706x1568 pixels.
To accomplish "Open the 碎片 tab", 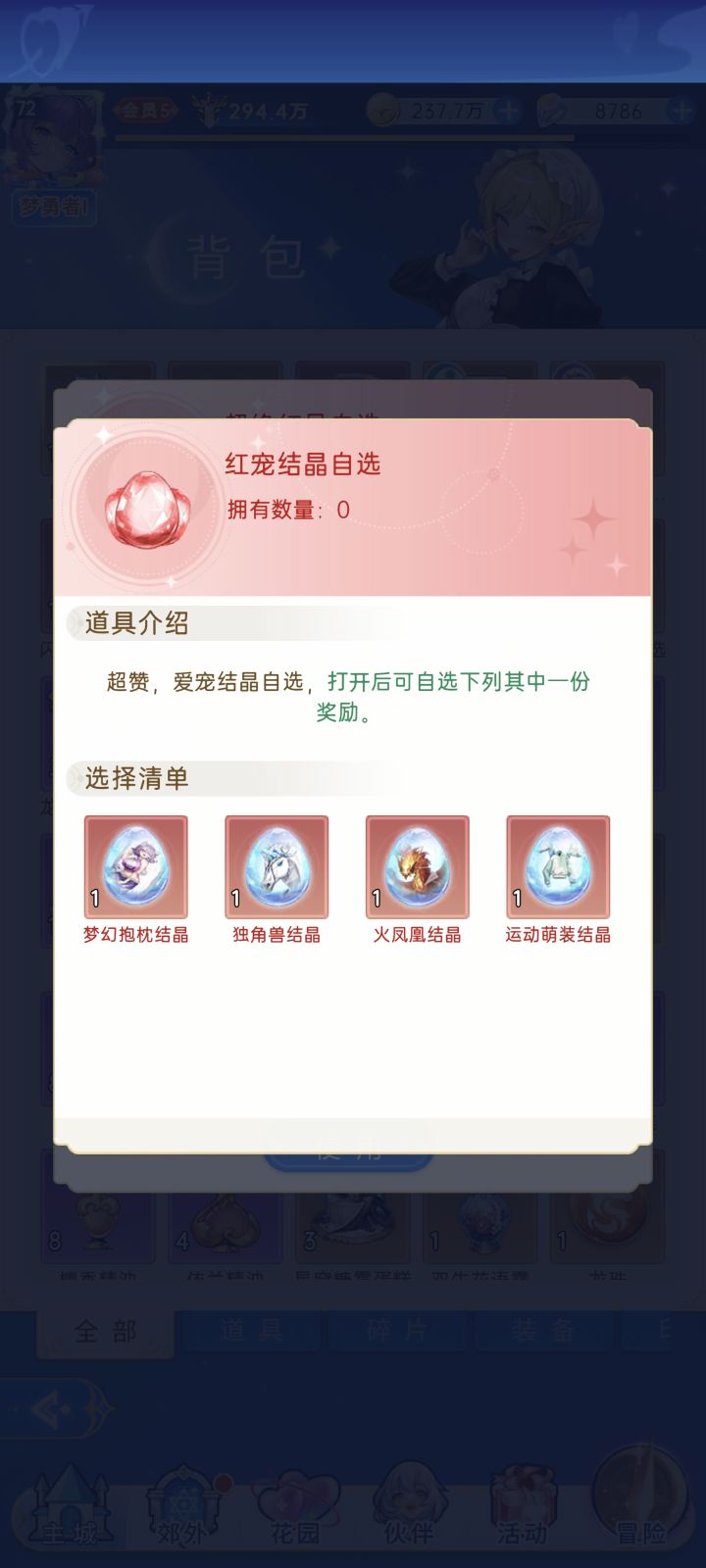I will 397,1331.
